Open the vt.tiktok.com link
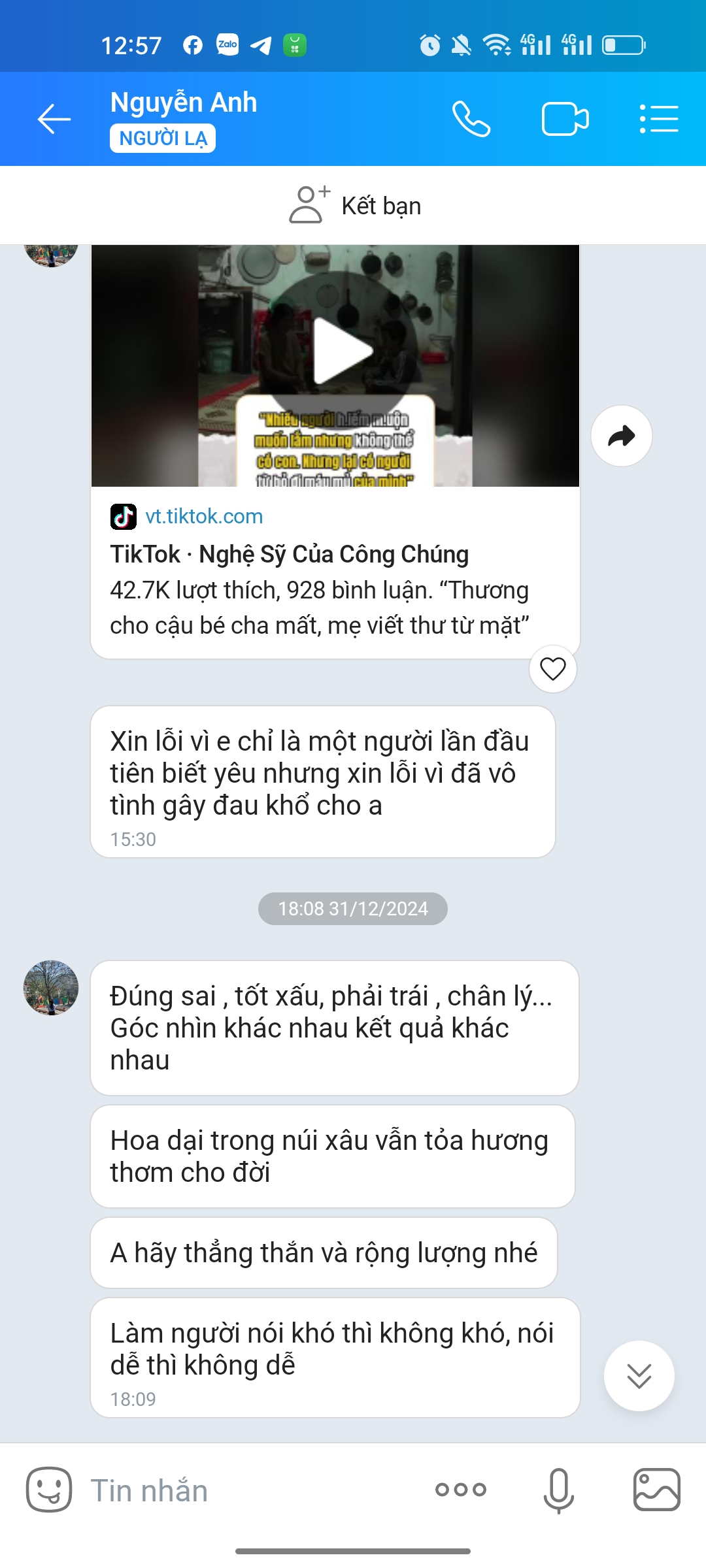The height and width of the screenshot is (1568, 706). tap(203, 516)
